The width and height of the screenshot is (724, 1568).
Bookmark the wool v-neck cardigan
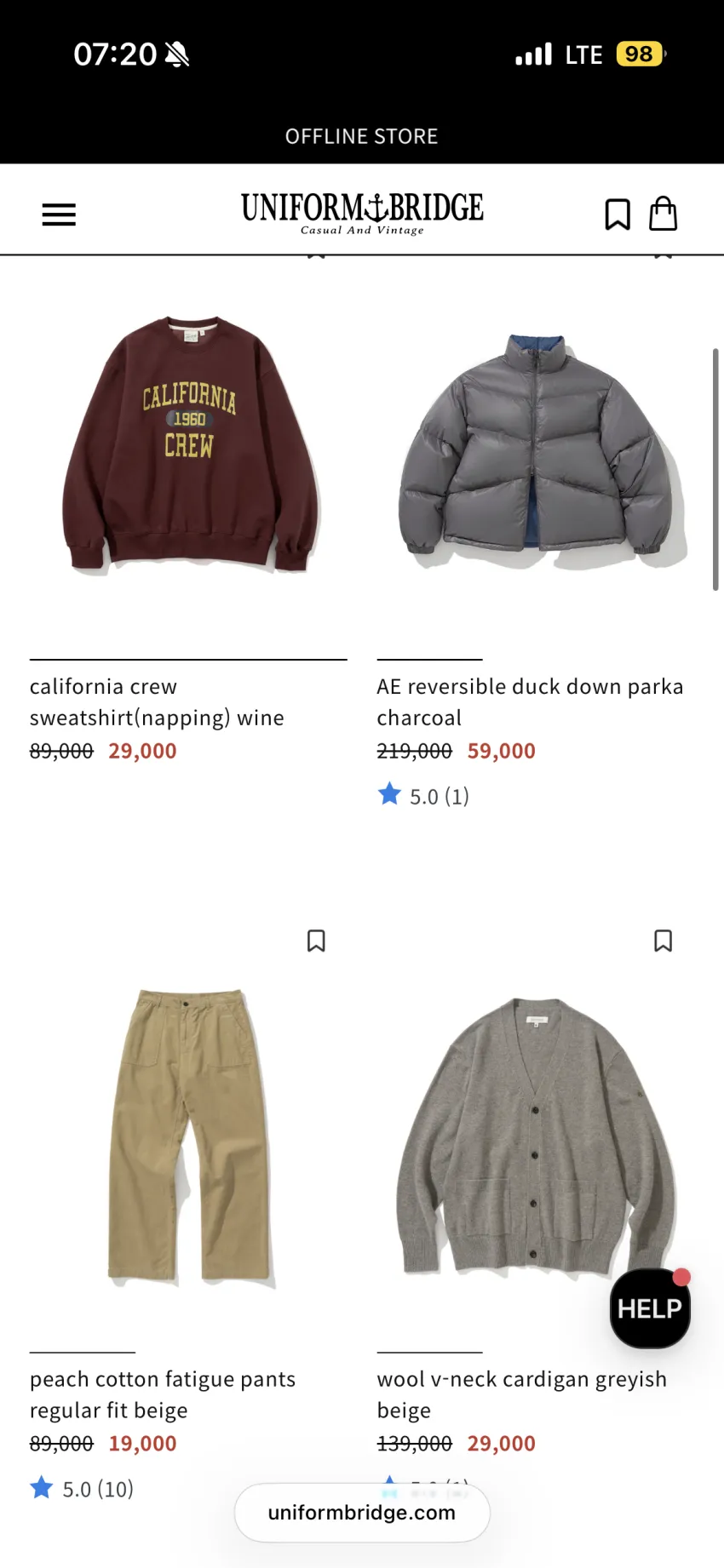click(664, 941)
